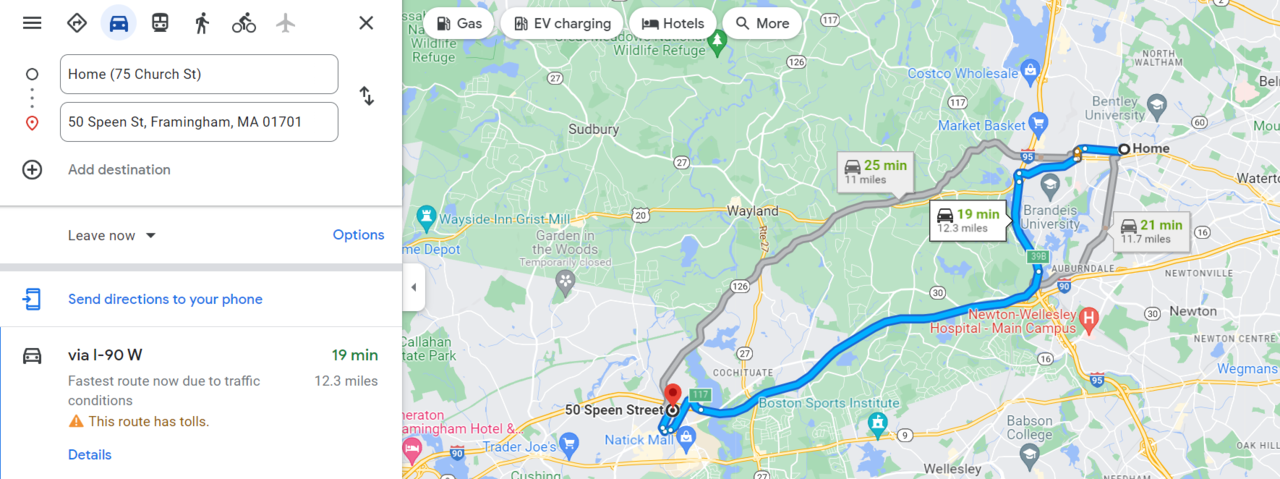Show EV charging stations
This screenshot has width=1280, height=479.
click(x=561, y=23)
